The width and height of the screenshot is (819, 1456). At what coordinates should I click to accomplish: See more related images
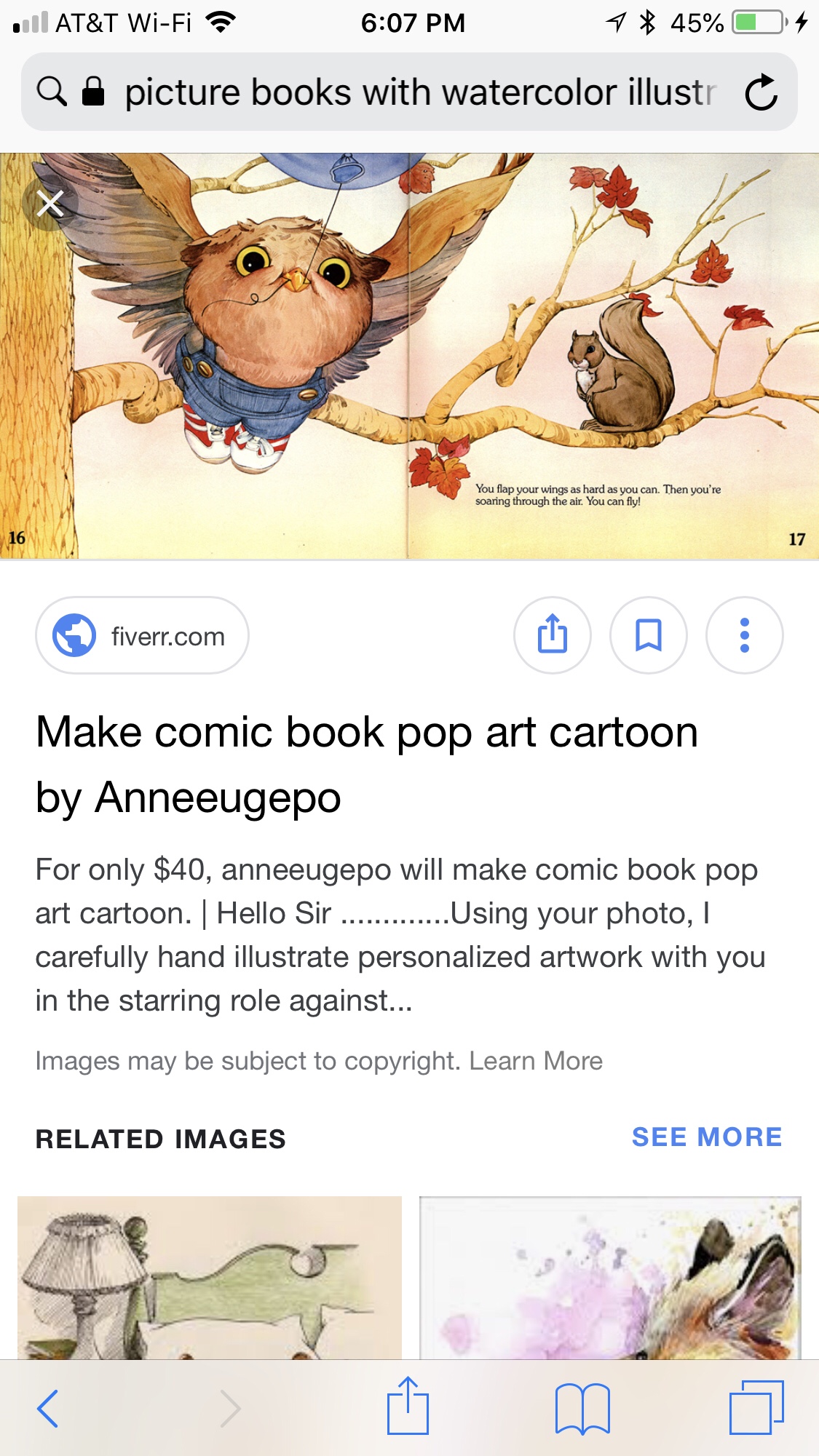tap(706, 1137)
